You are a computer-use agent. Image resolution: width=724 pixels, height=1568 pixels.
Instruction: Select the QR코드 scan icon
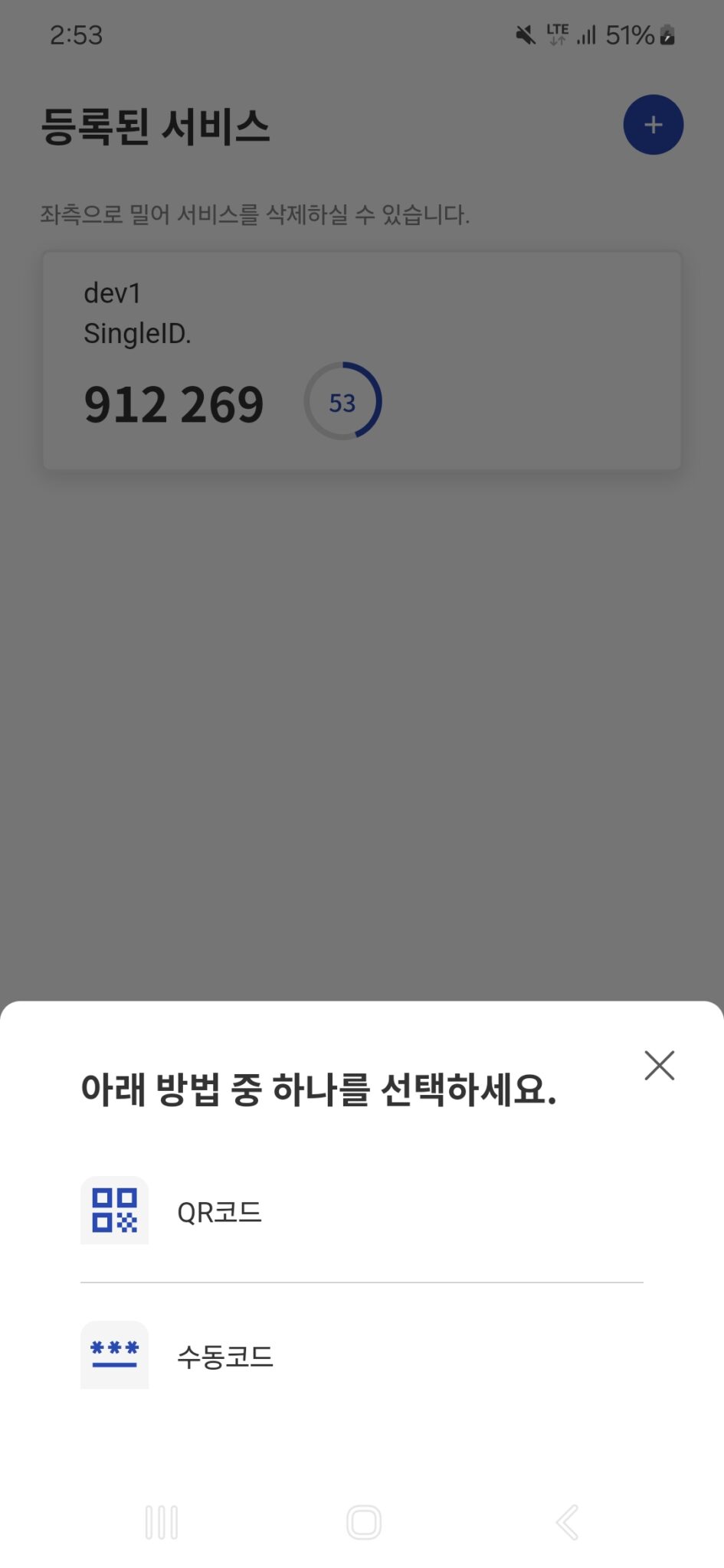pos(114,1212)
